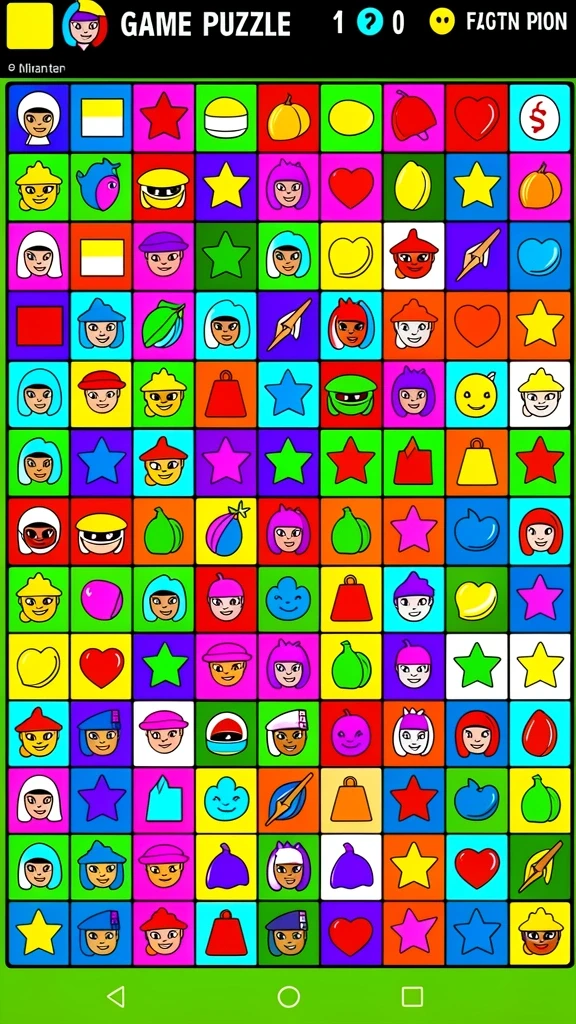
Task: Select the purple smiling blob on red
Action: click(x=351, y=733)
